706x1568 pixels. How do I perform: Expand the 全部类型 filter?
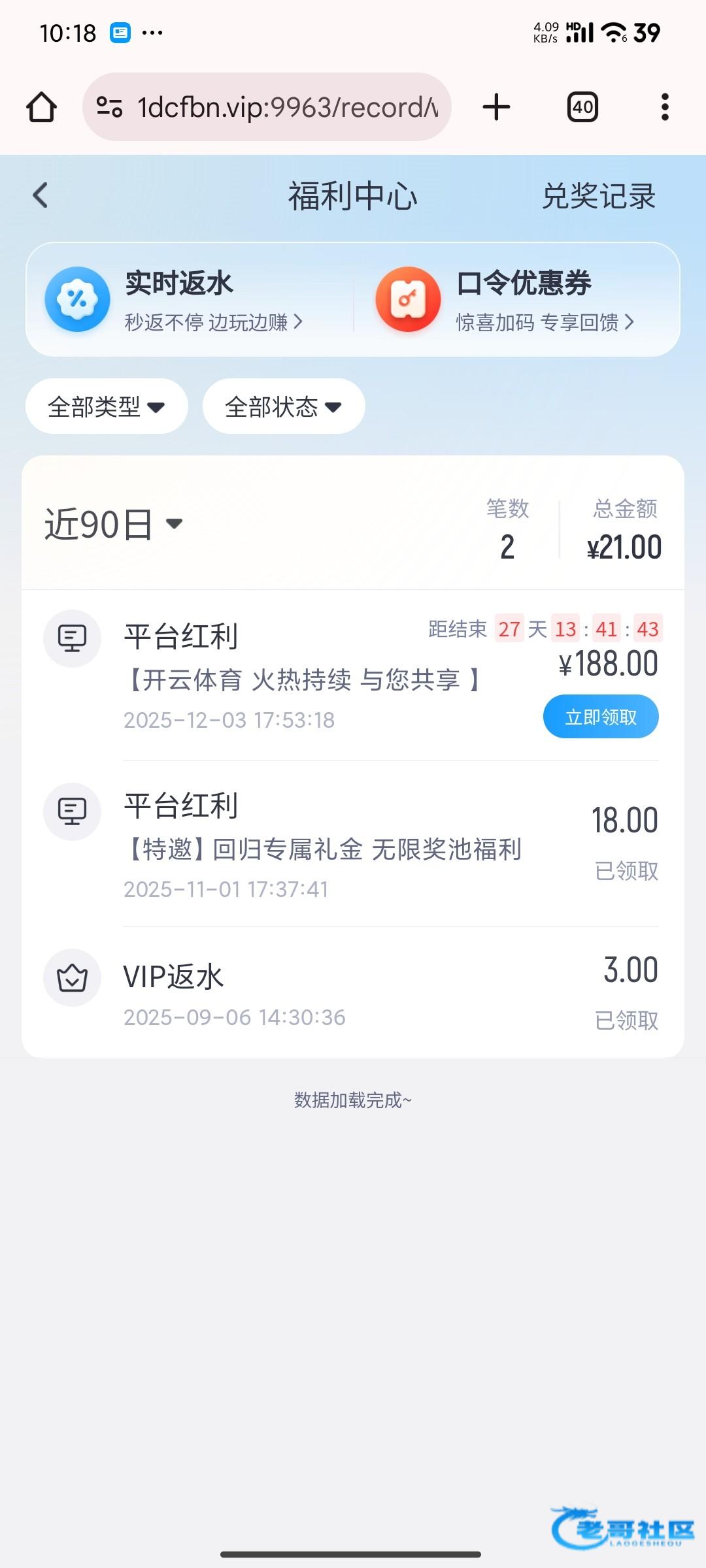[107, 406]
